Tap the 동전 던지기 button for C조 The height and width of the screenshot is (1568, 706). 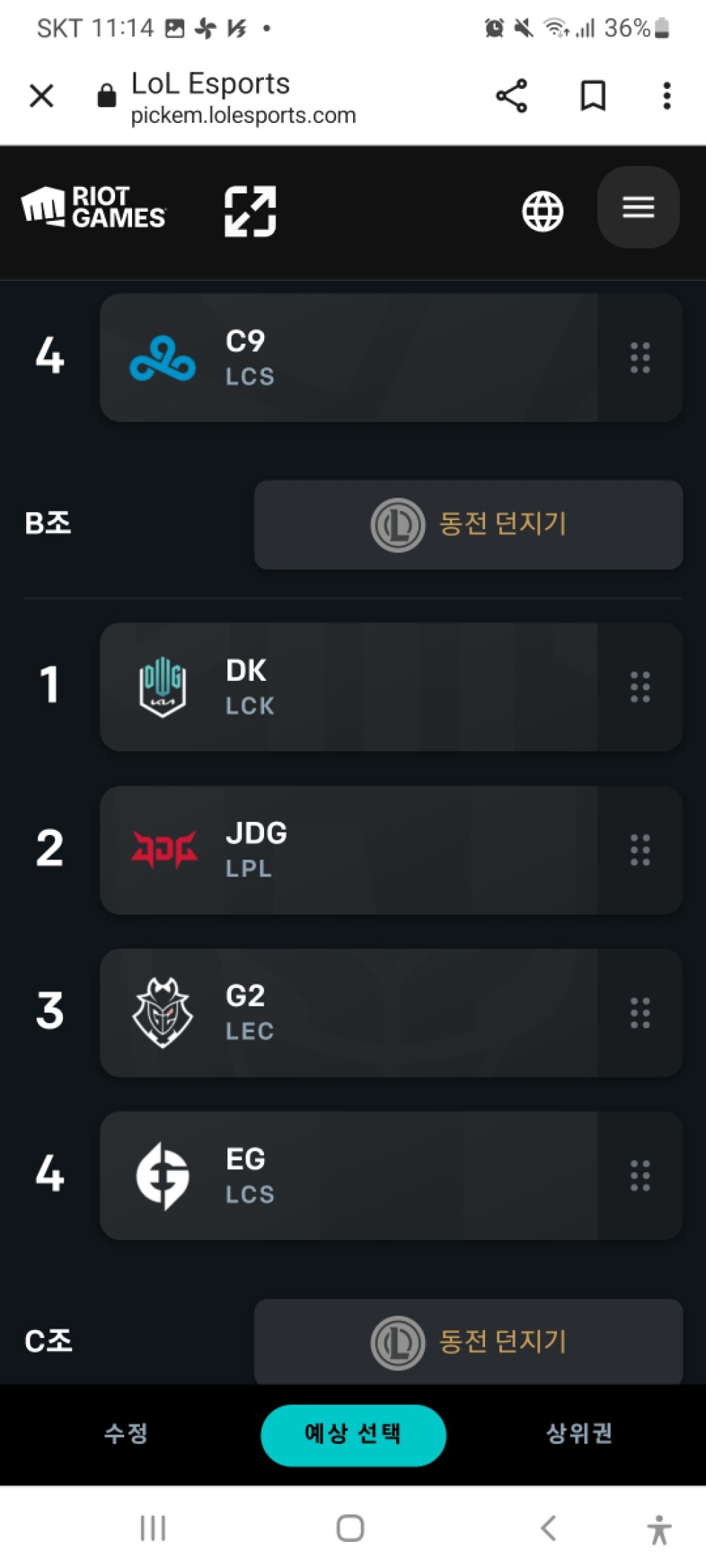click(x=468, y=1341)
